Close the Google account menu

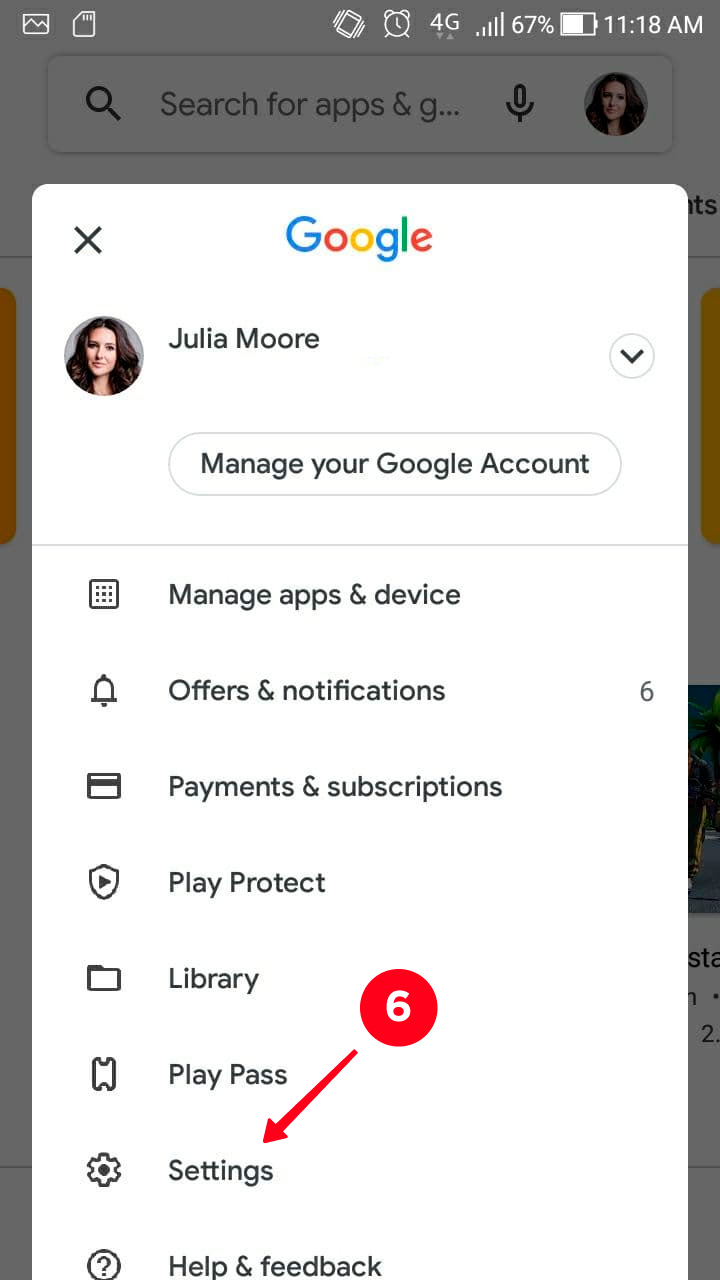(88, 240)
